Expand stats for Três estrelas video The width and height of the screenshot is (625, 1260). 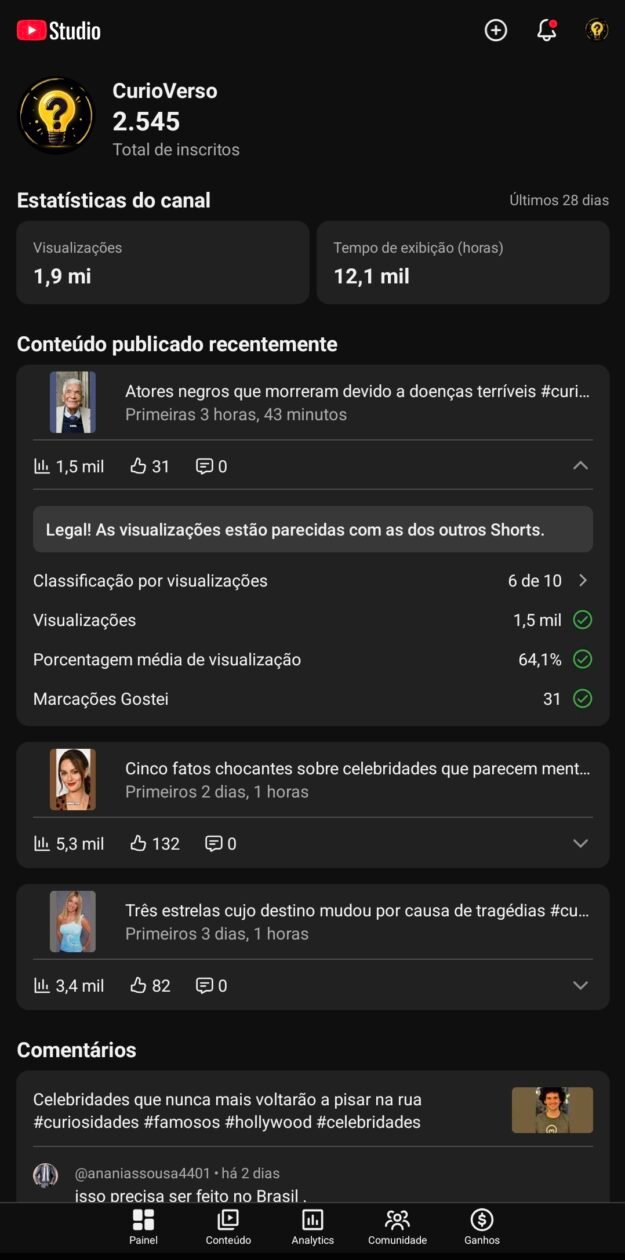(580, 986)
